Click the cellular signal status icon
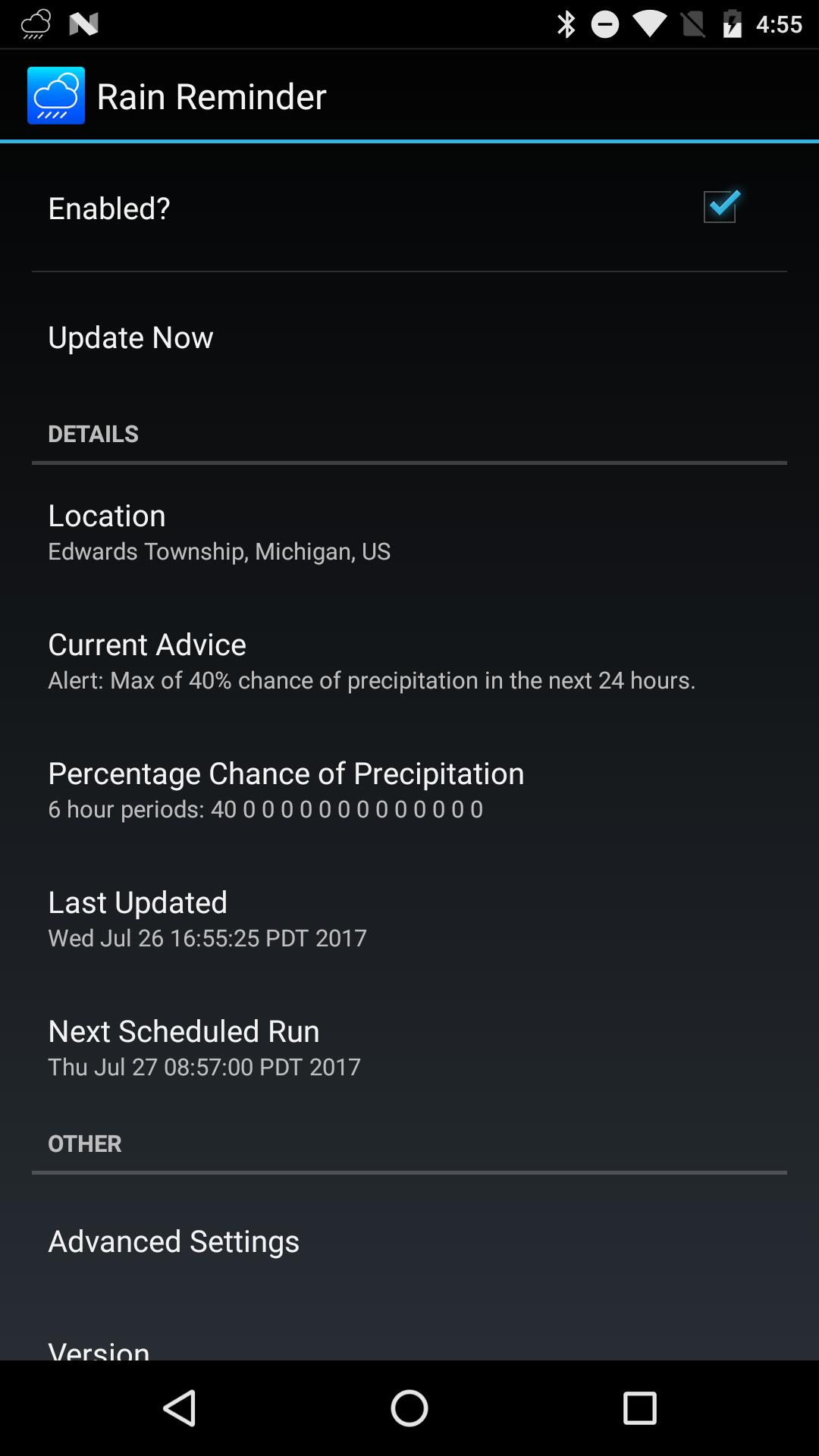 click(692, 23)
